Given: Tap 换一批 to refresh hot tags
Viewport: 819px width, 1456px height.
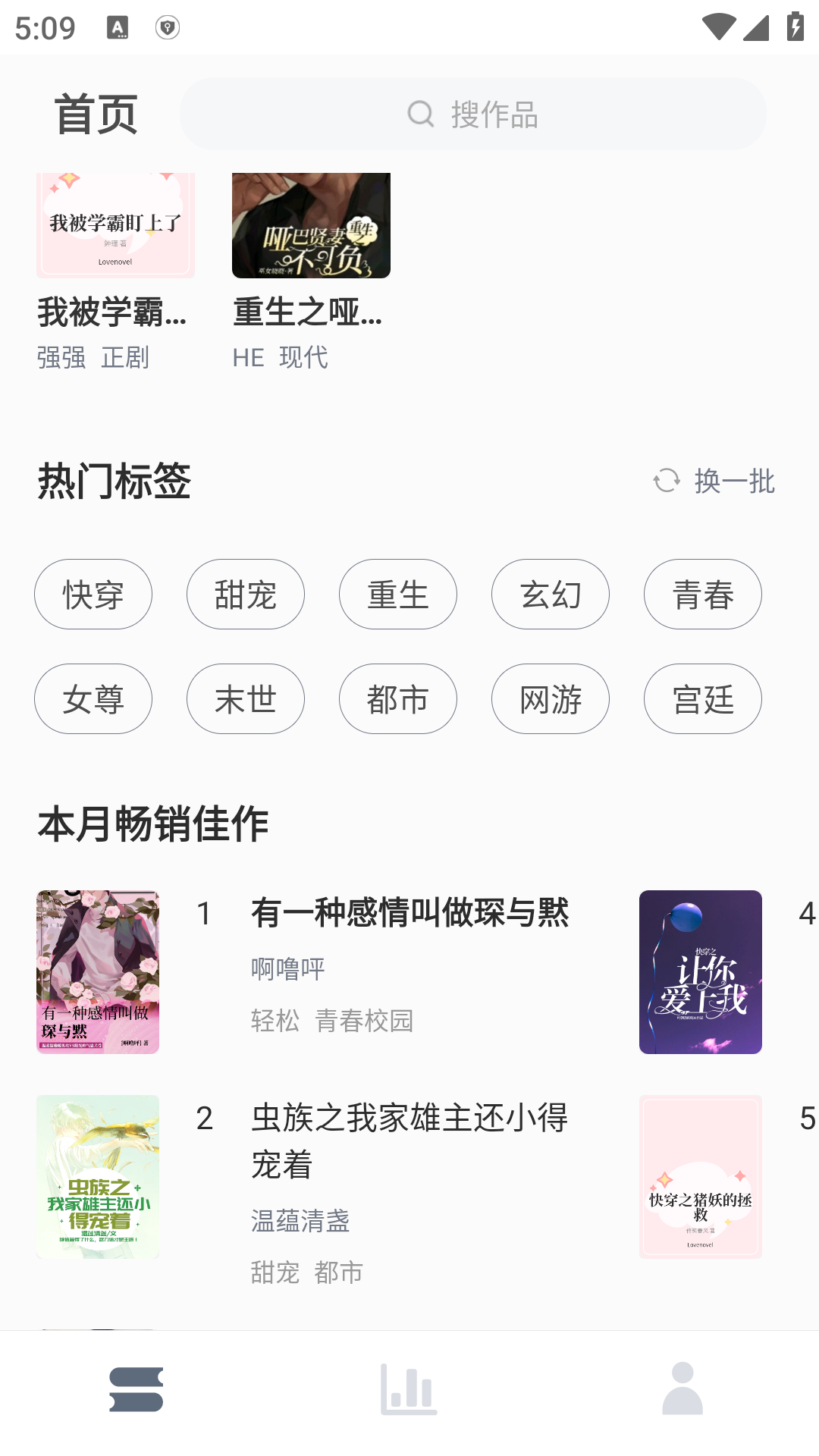Looking at the screenshot, I should pyautogui.click(x=733, y=482).
